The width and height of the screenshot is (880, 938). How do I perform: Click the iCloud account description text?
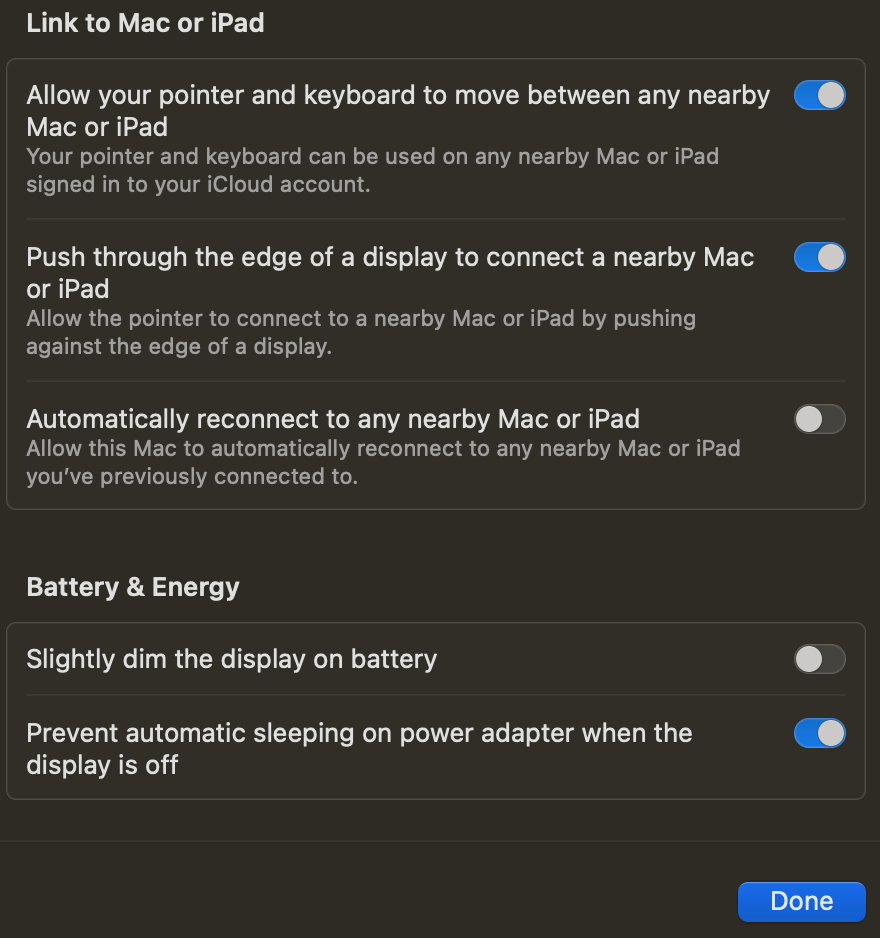373,171
